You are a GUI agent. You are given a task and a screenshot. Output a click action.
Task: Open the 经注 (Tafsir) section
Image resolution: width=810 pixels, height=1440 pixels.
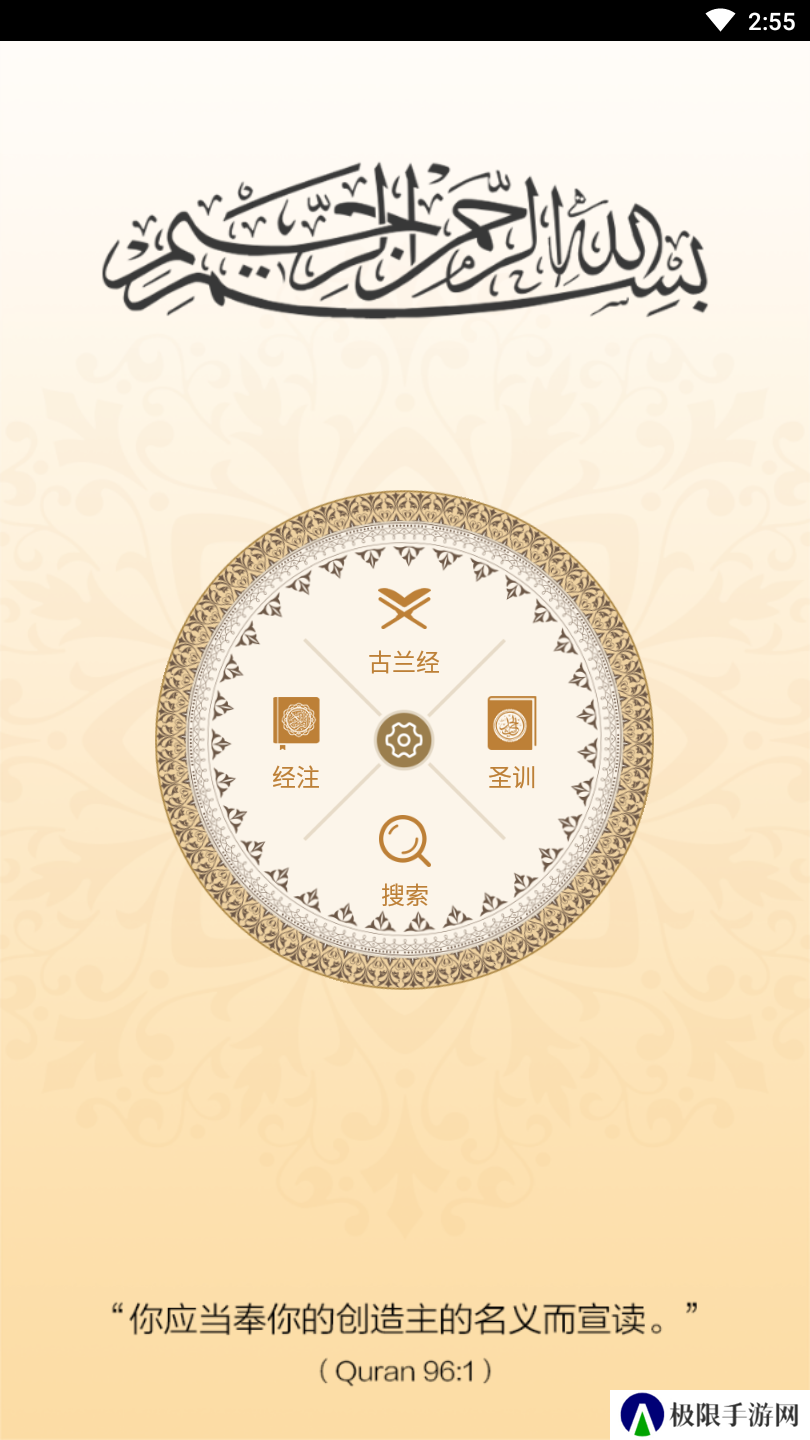[x=296, y=742]
